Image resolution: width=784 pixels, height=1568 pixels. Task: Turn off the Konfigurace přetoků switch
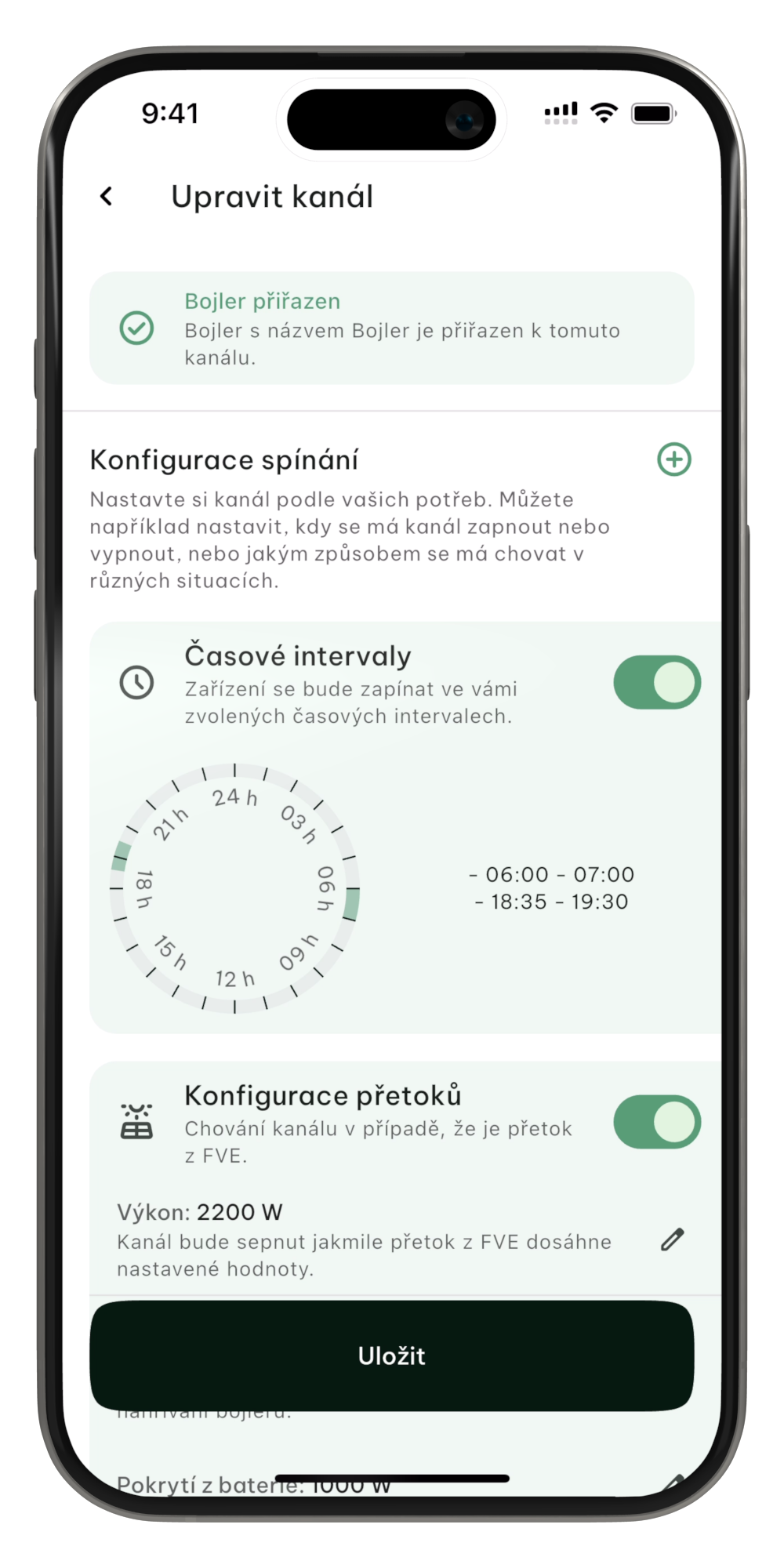tap(656, 1122)
